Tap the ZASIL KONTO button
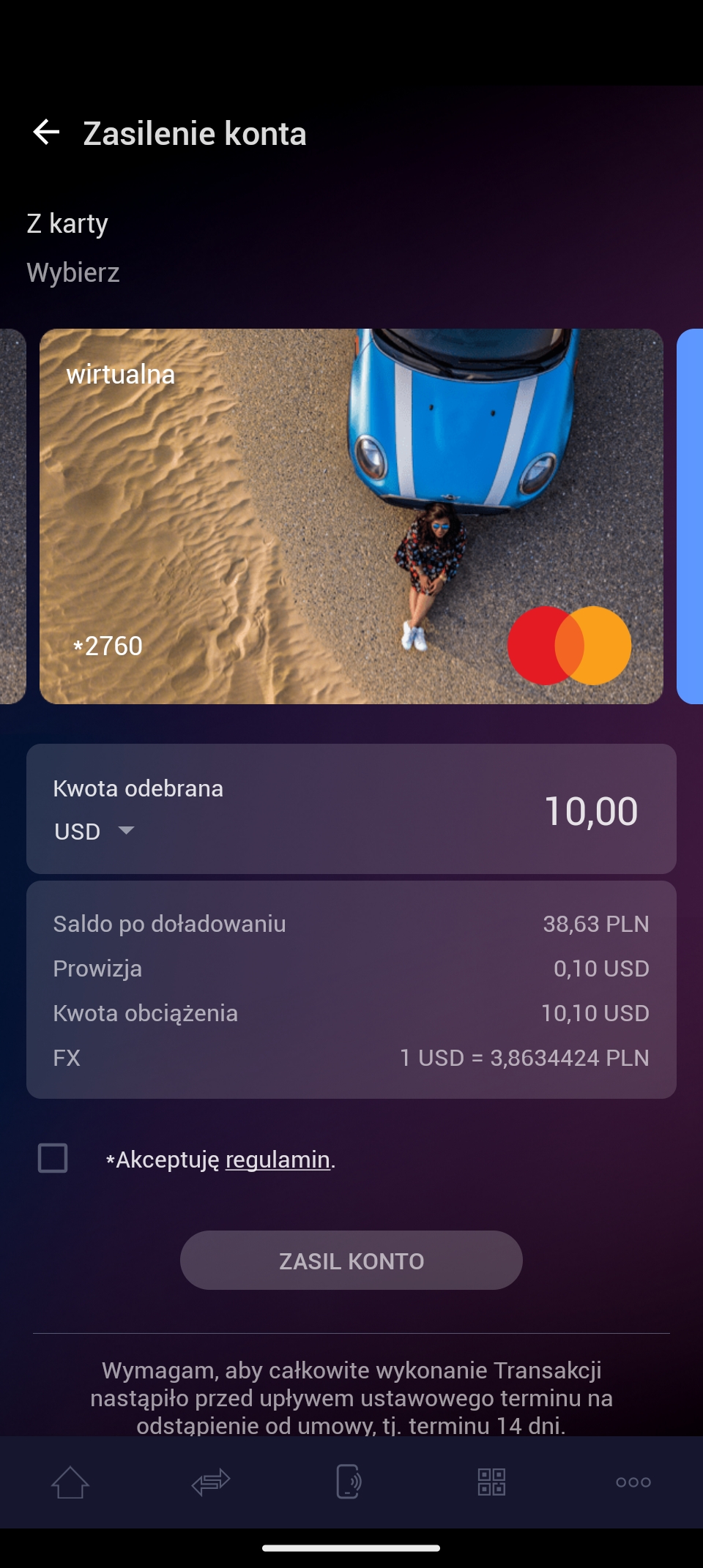This screenshot has width=703, height=1568. [x=351, y=1261]
